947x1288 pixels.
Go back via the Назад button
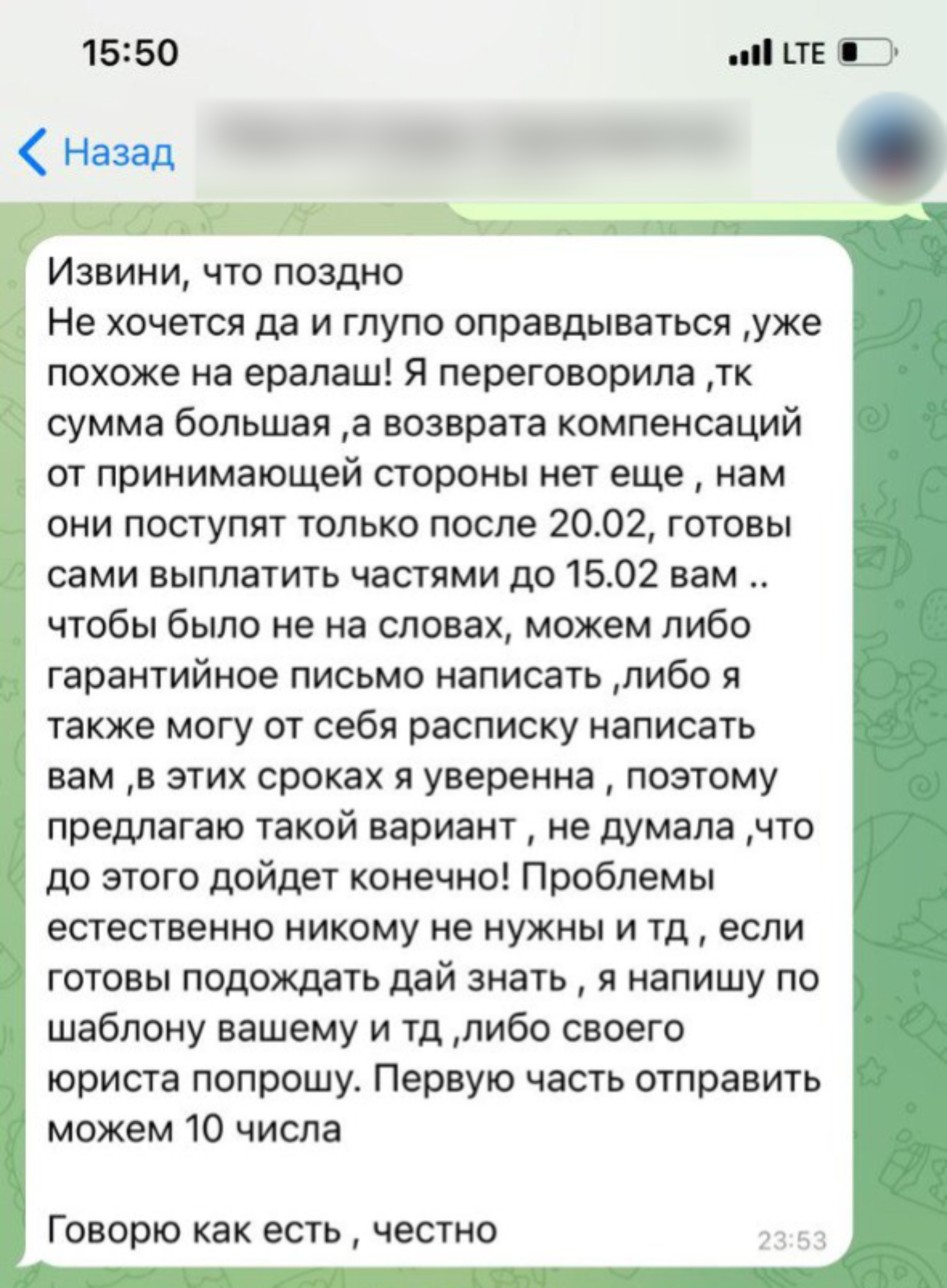(97, 152)
